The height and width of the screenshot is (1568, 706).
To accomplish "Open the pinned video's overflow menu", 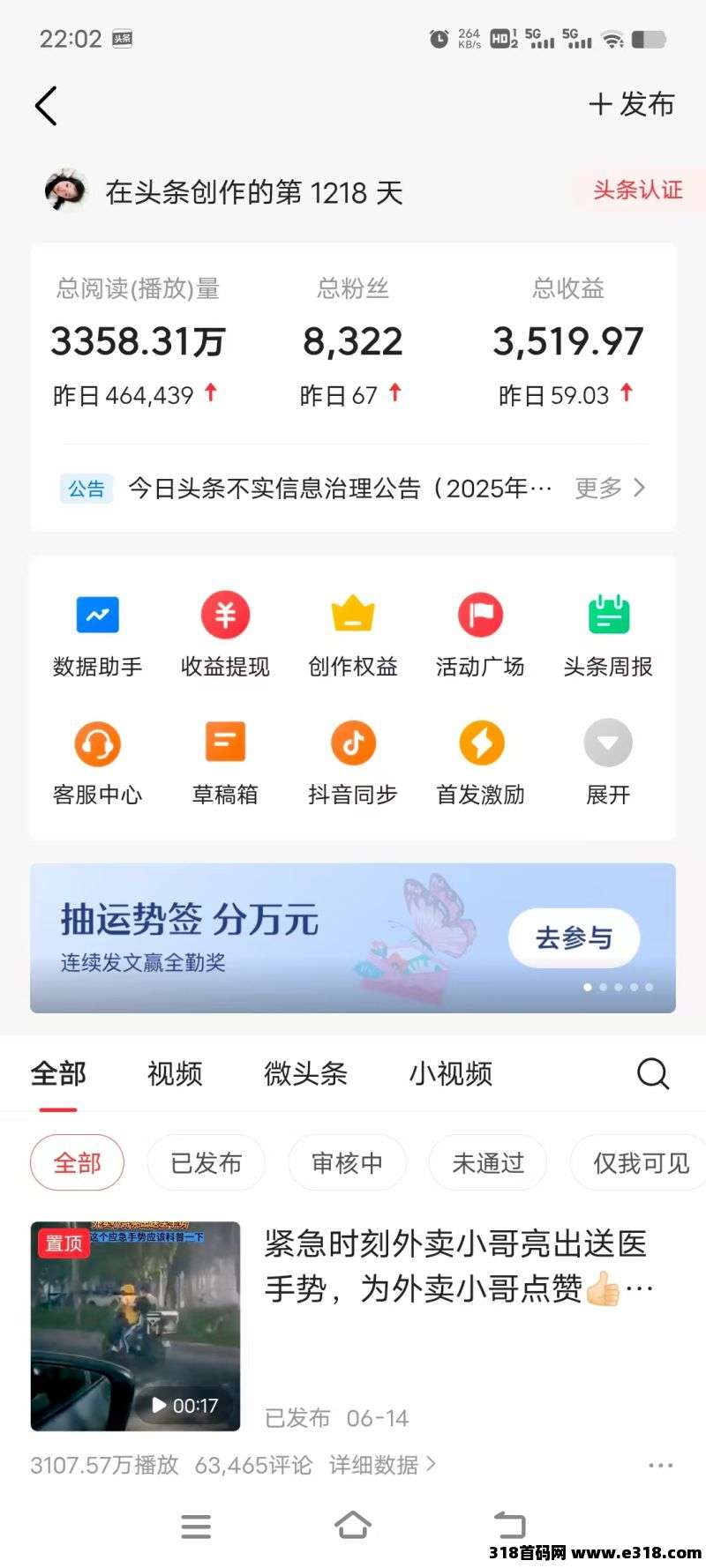I will pyautogui.click(x=660, y=1466).
